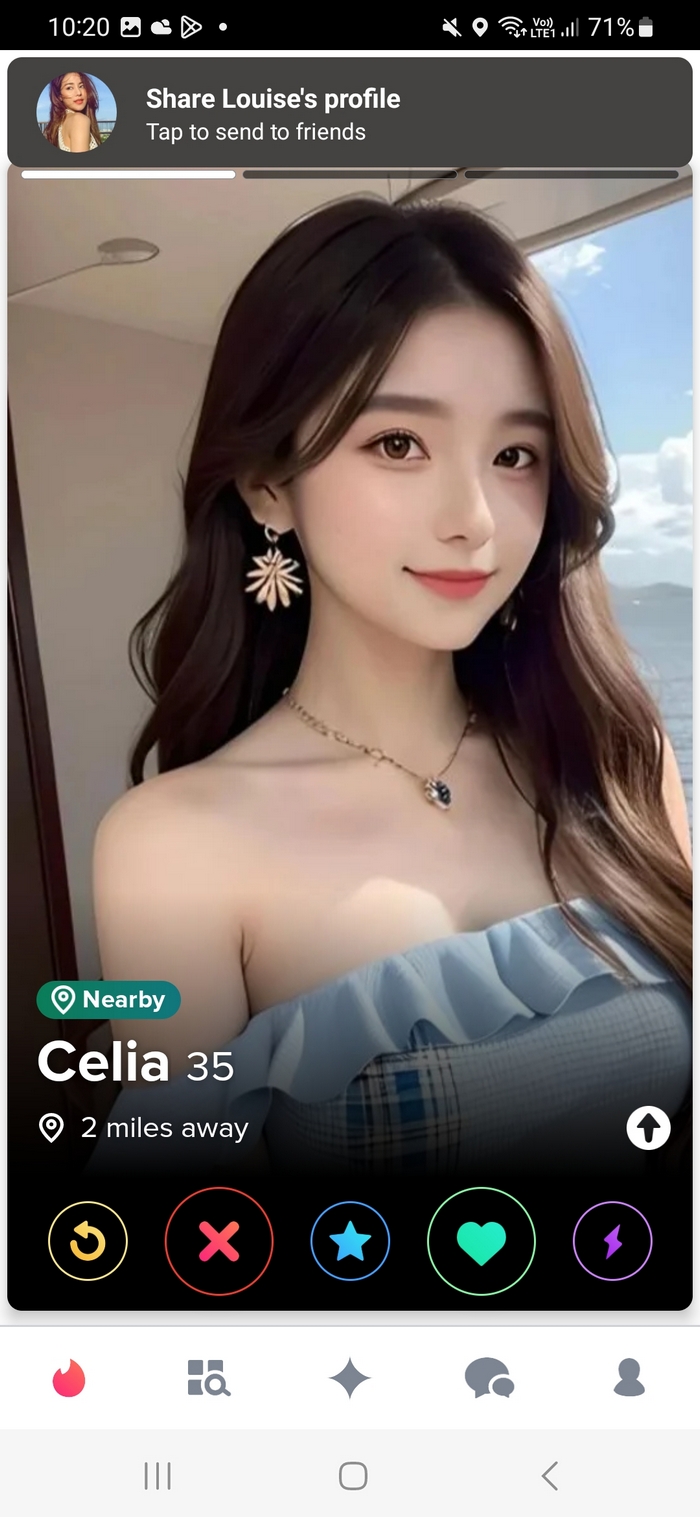Image resolution: width=700 pixels, height=1517 pixels.
Task: Activate the purple Boost lightning bolt
Action: click(x=612, y=1242)
